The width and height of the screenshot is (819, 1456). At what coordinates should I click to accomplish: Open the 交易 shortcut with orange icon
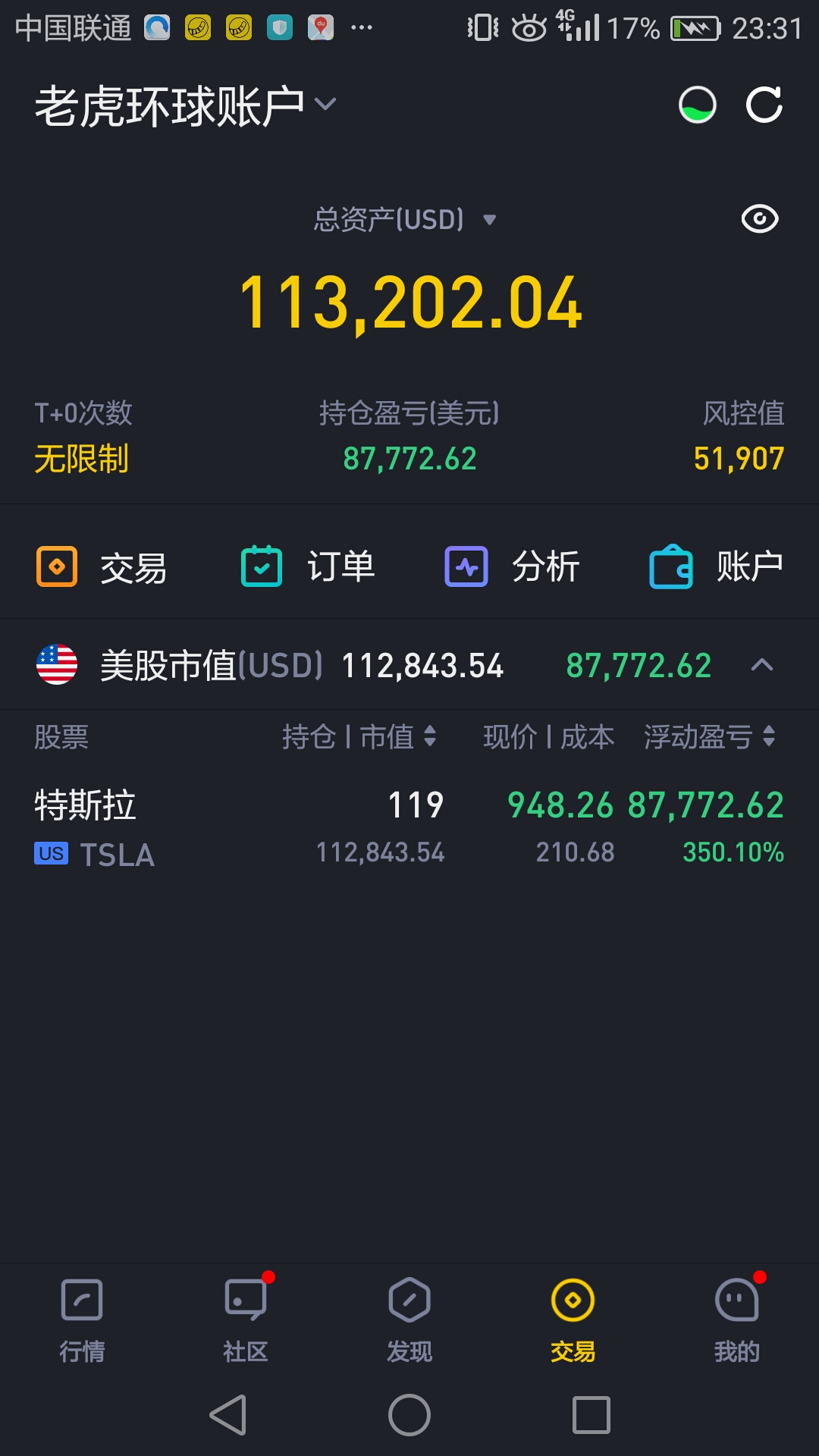pos(102,567)
